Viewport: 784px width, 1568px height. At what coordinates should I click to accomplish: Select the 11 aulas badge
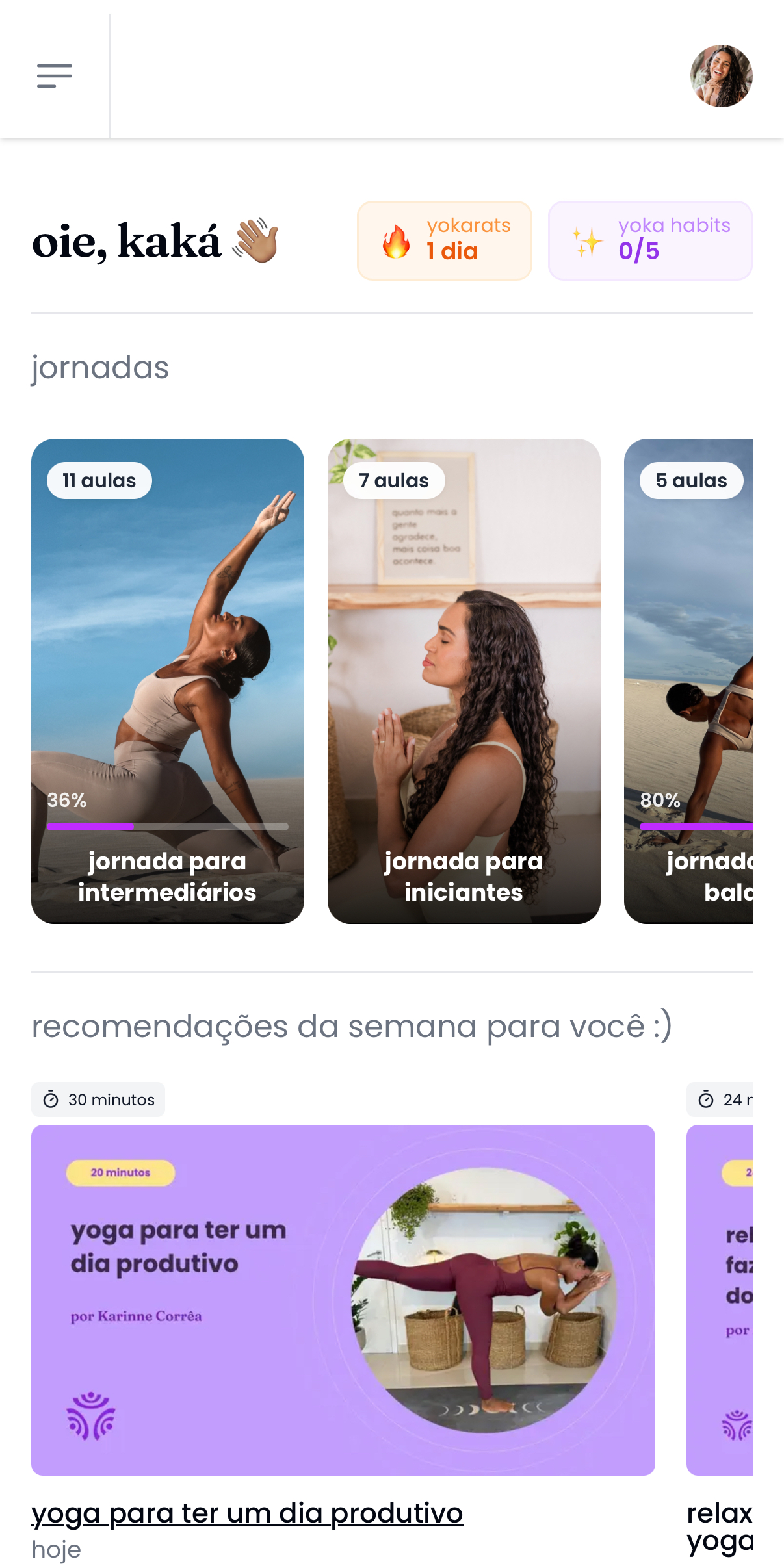[x=98, y=480]
